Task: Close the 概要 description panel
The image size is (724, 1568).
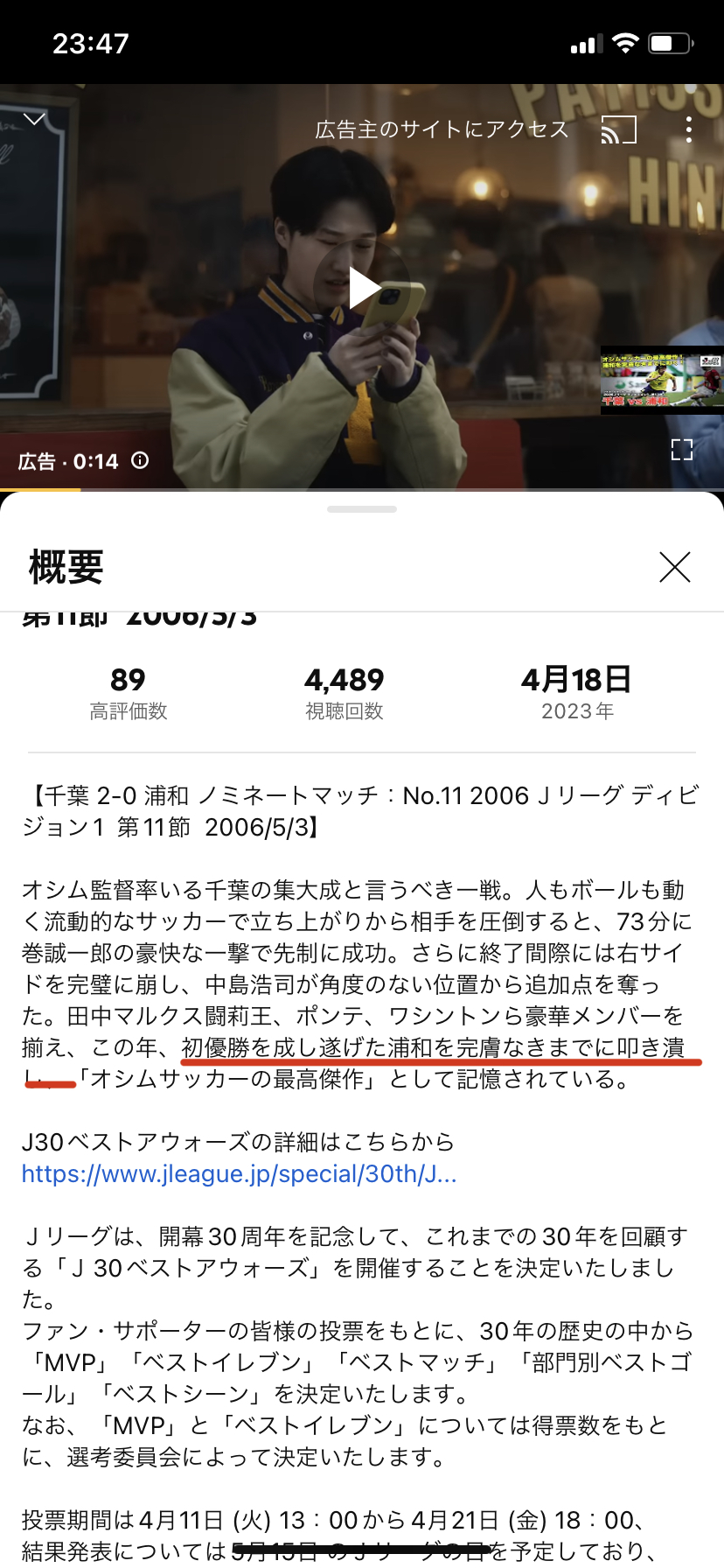Action: (674, 567)
